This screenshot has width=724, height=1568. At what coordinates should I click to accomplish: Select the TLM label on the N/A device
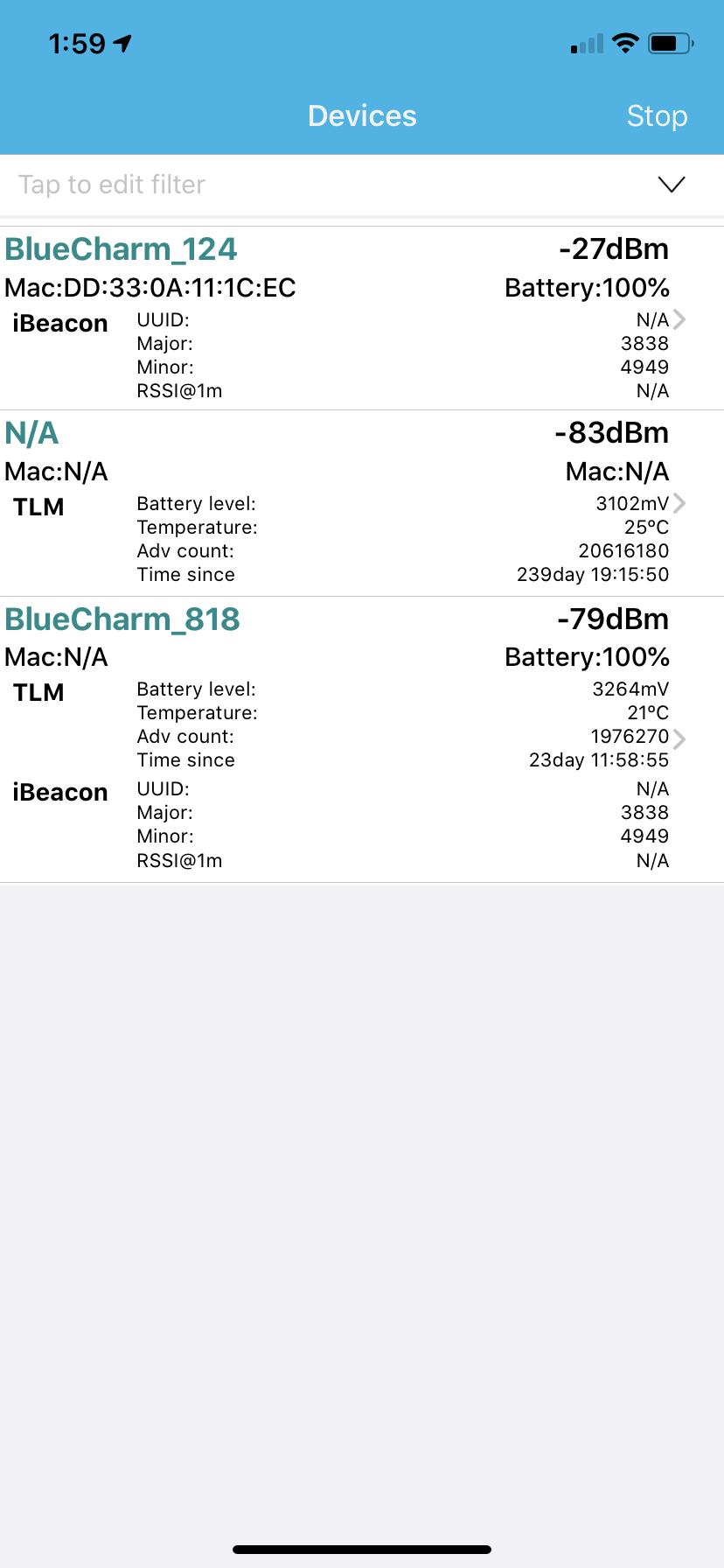(x=38, y=507)
